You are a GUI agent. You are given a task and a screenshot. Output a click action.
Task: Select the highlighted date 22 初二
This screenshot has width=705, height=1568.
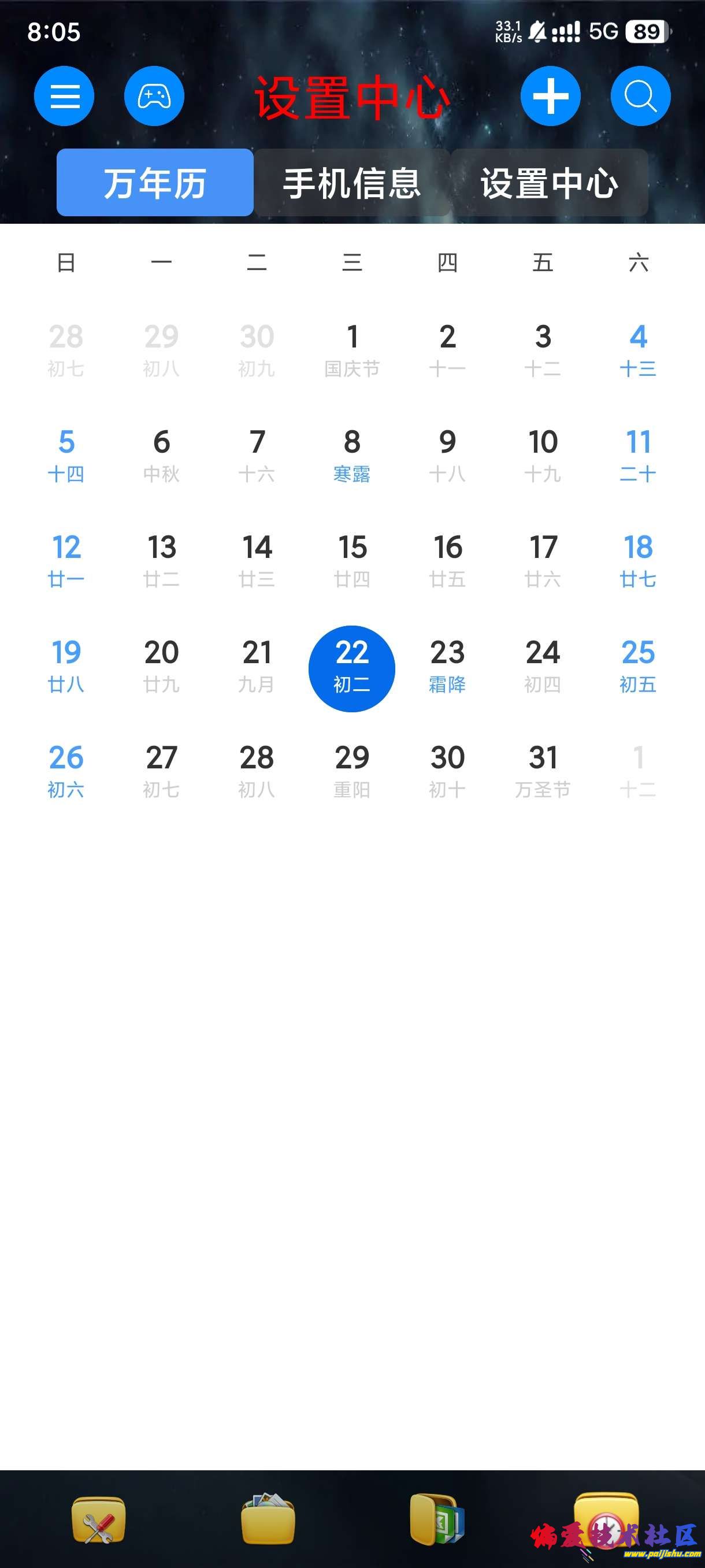pyautogui.click(x=352, y=668)
